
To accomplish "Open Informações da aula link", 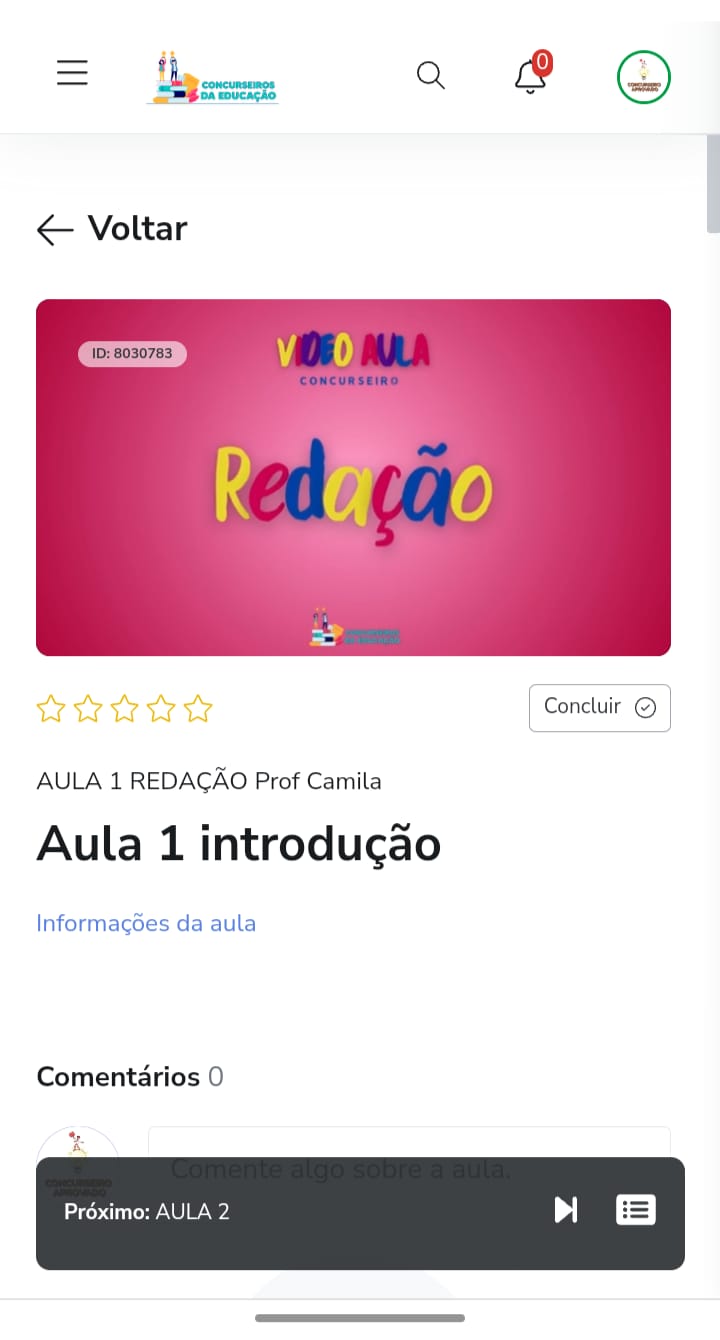I will [x=146, y=923].
